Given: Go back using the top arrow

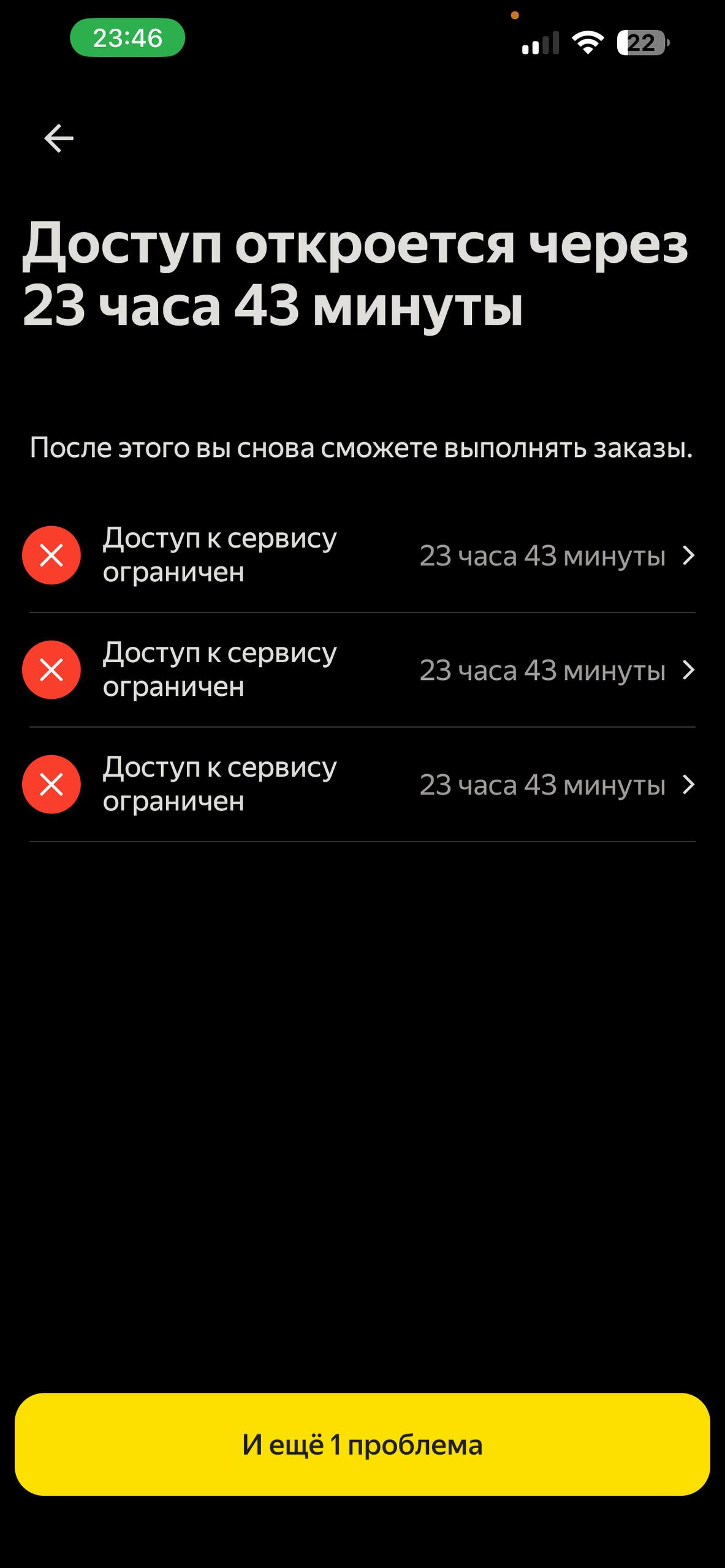Looking at the screenshot, I should [x=59, y=138].
